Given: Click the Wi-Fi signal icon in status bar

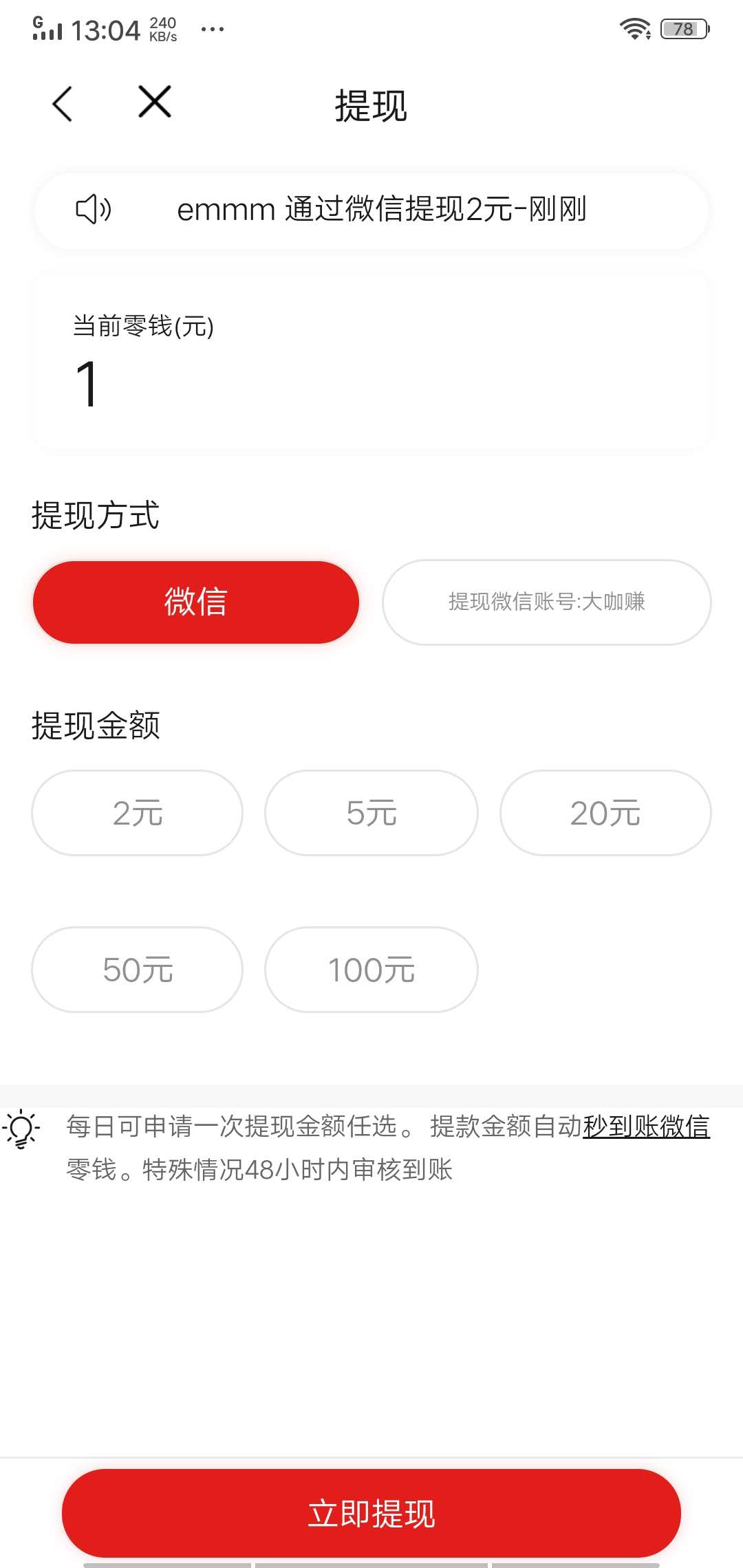Looking at the screenshot, I should [x=636, y=28].
